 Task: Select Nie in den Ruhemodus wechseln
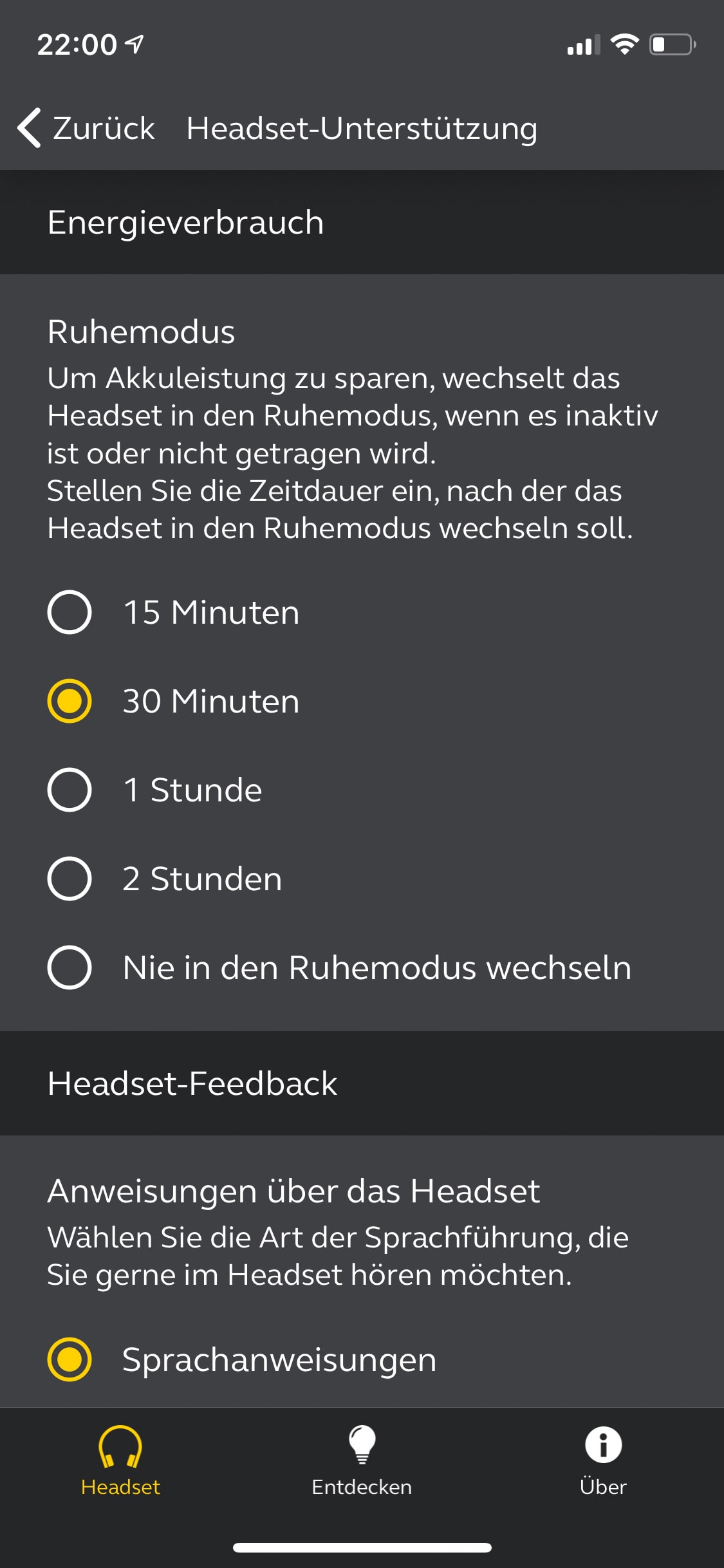70,967
